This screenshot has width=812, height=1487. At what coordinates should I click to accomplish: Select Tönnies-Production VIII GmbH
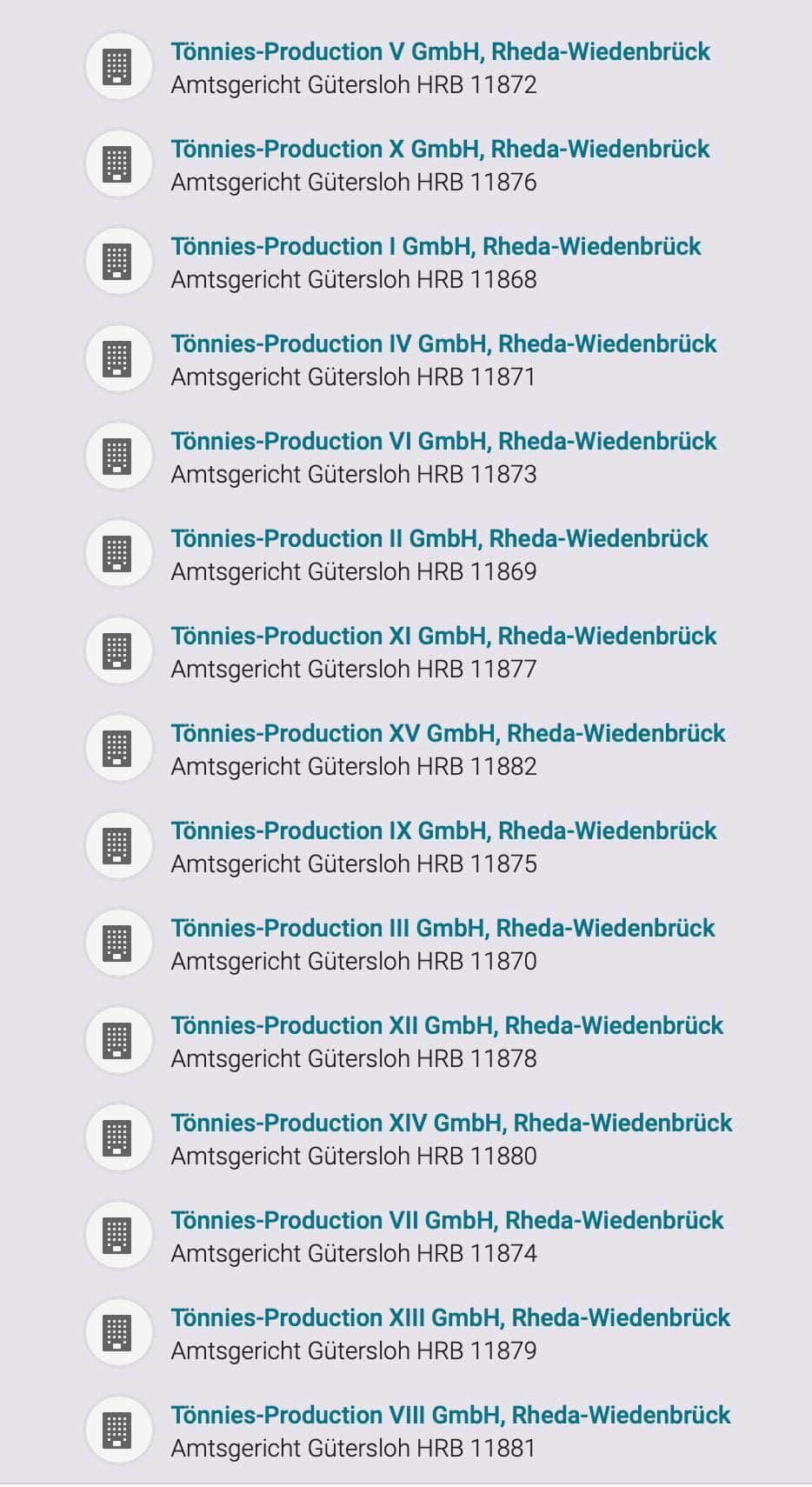click(x=450, y=1416)
